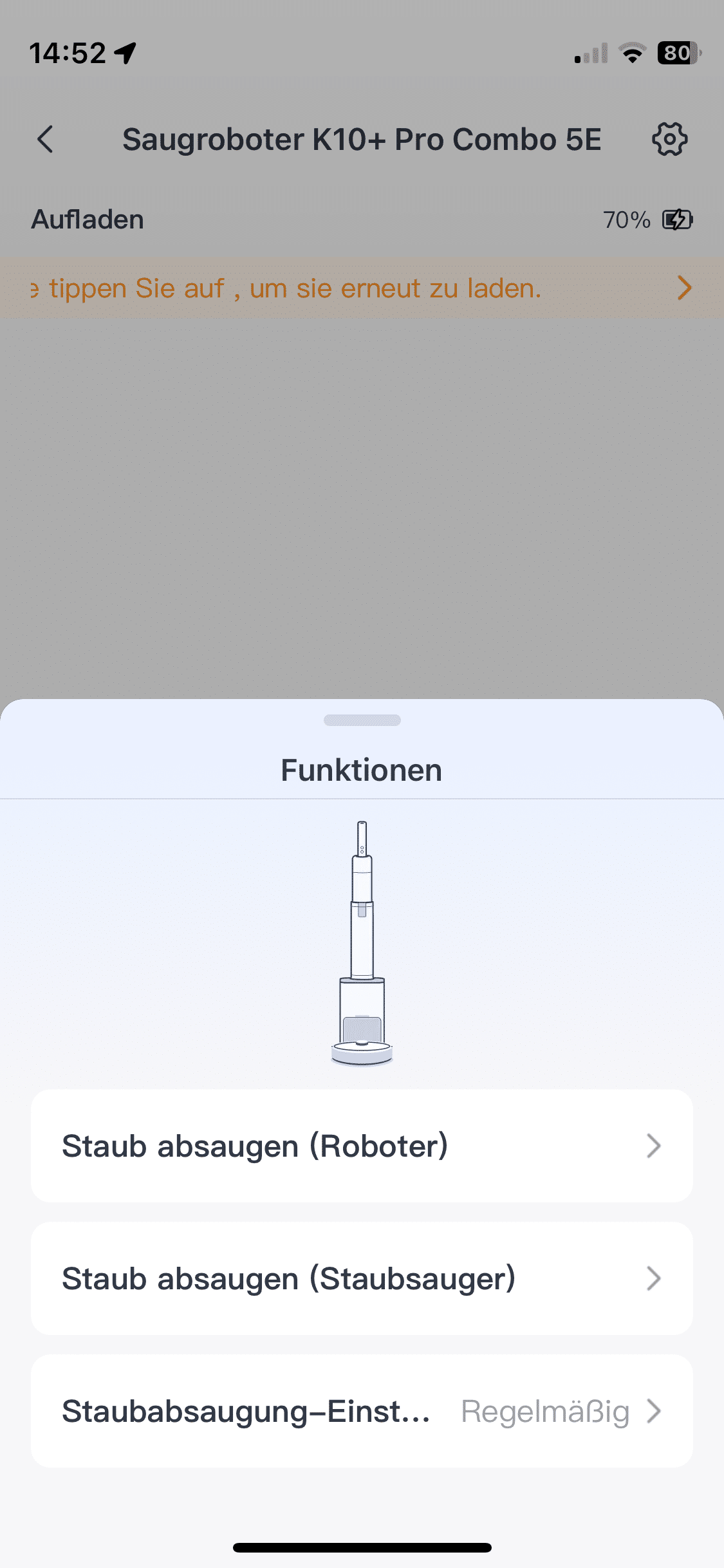Tap the Funktionen sheet drag handle

(x=362, y=720)
